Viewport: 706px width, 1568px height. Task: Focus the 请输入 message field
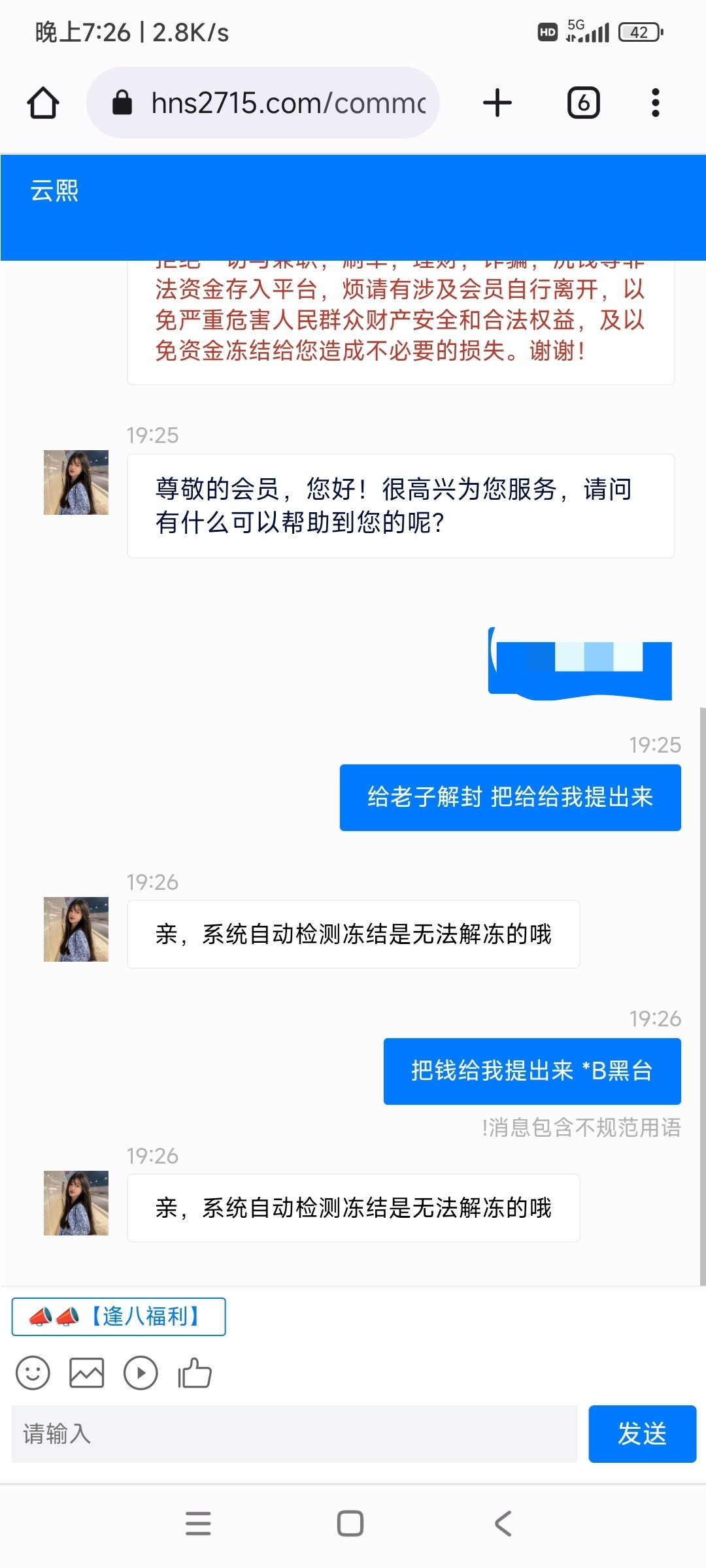[x=294, y=1434]
